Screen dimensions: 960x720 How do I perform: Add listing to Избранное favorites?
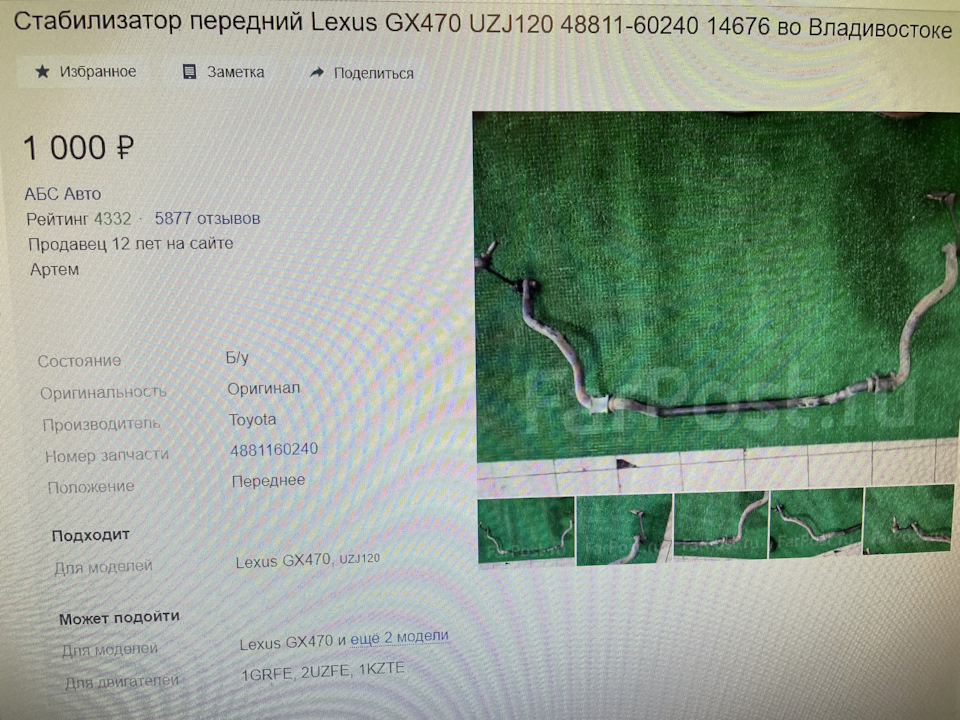(85, 72)
